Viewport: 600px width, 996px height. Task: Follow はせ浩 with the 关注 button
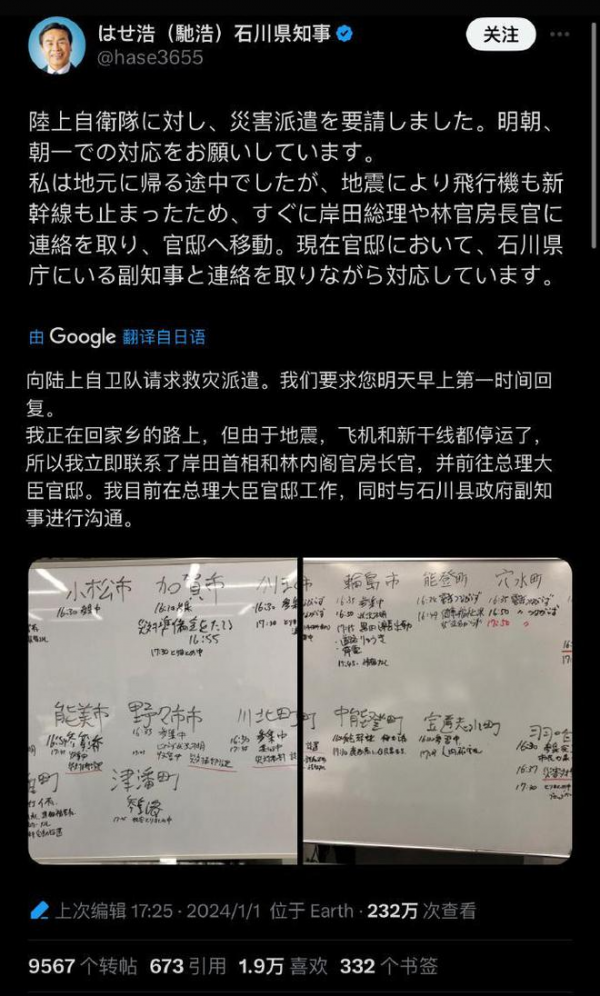pyautogui.click(x=501, y=36)
